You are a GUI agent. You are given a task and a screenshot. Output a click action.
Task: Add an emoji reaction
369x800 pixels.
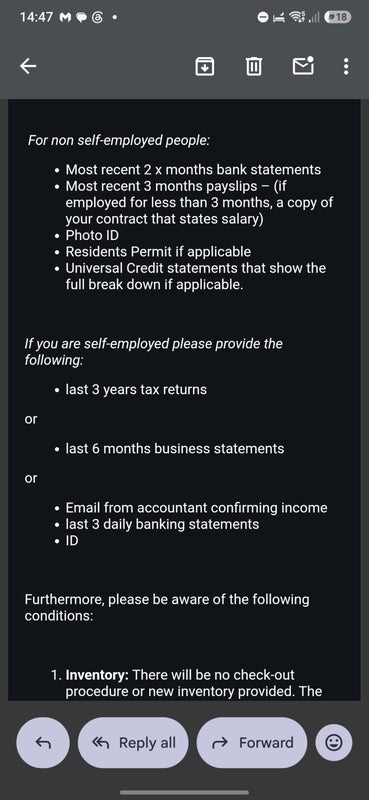pyautogui.click(x=333, y=743)
